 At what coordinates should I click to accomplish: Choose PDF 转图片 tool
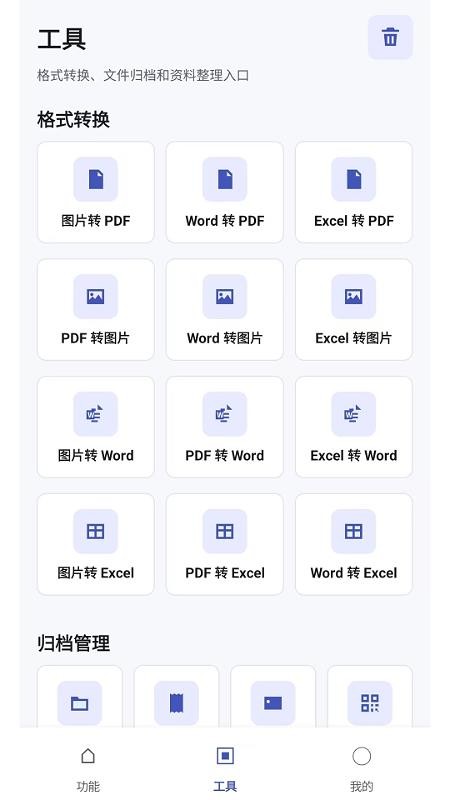point(96,310)
